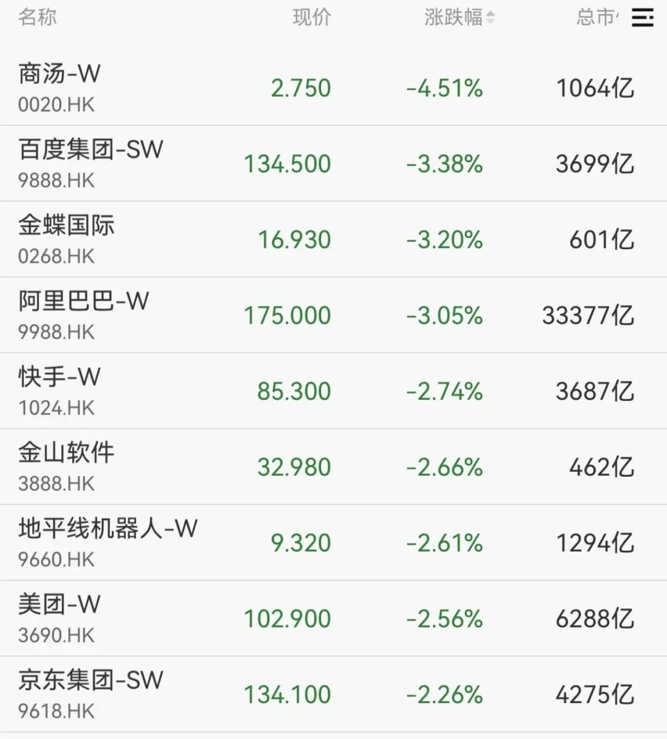Select the 快手-W row
The image size is (667, 739).
pyautogui.click(x=60, y=391)
